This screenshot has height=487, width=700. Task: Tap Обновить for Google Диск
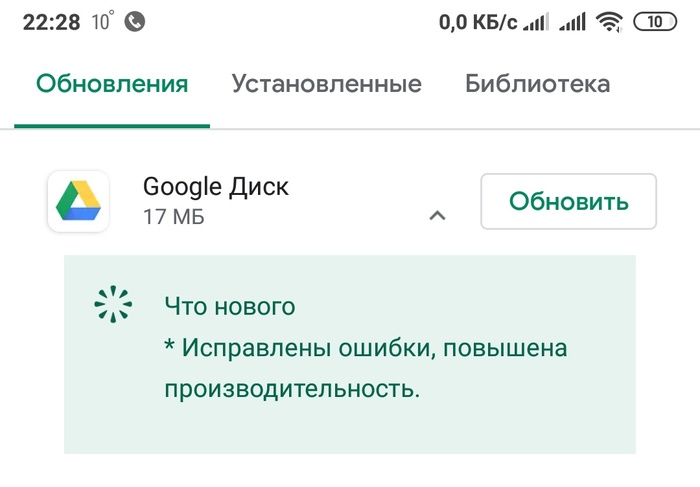pos(568,201)
